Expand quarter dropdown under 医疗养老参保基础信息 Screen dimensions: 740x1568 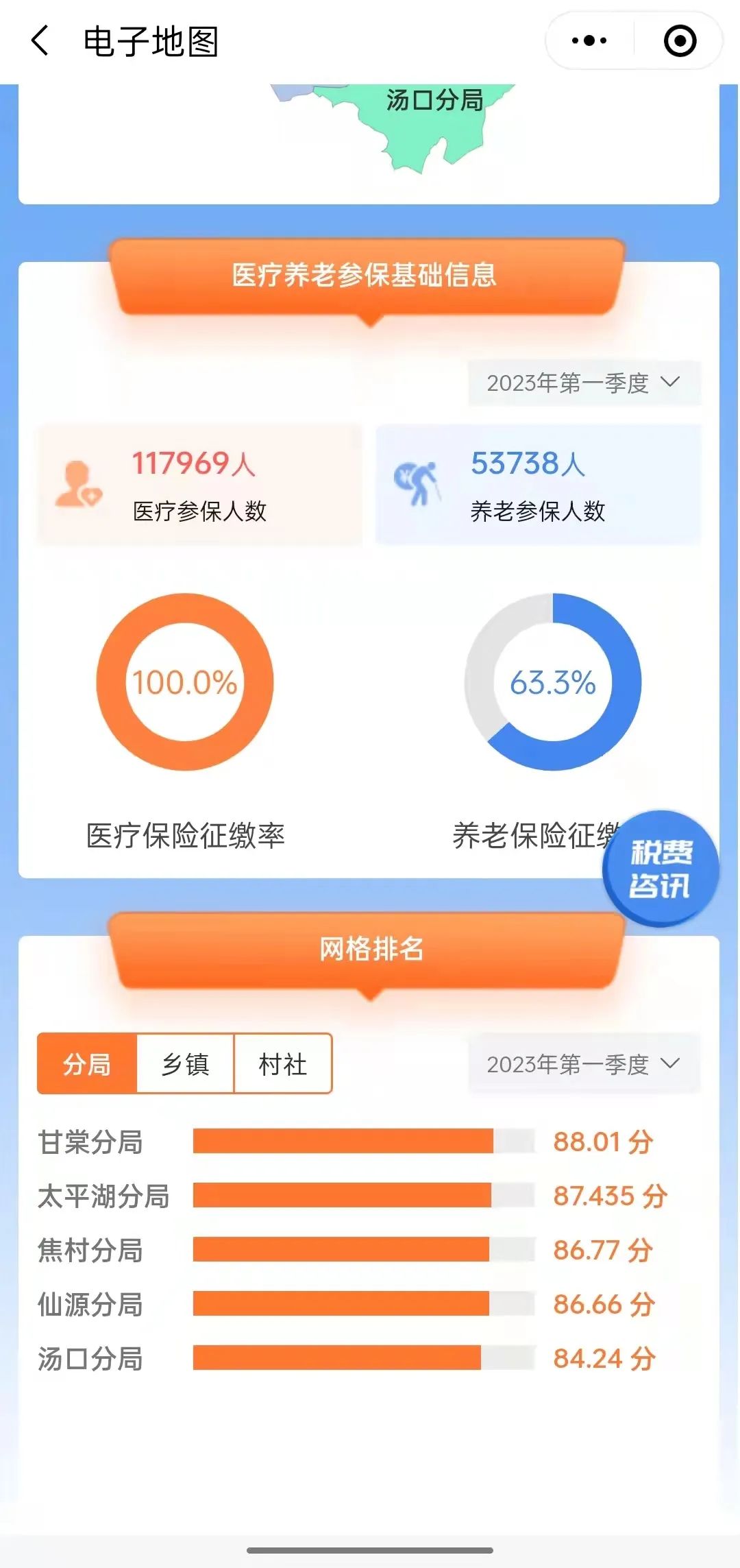click(x=584, y=383)
